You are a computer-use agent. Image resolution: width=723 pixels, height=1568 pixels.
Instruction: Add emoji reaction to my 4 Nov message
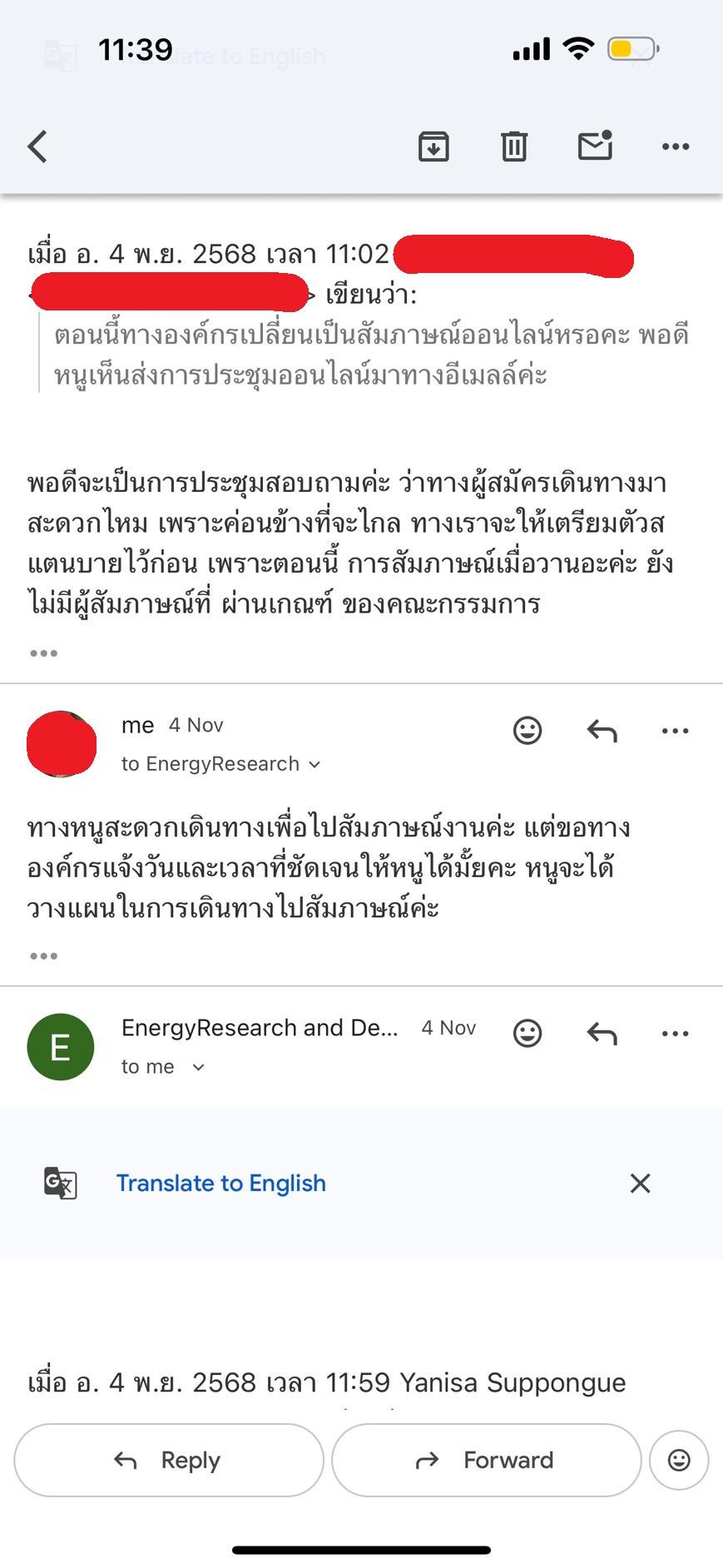pyautogui.click(x=527, y=731)
